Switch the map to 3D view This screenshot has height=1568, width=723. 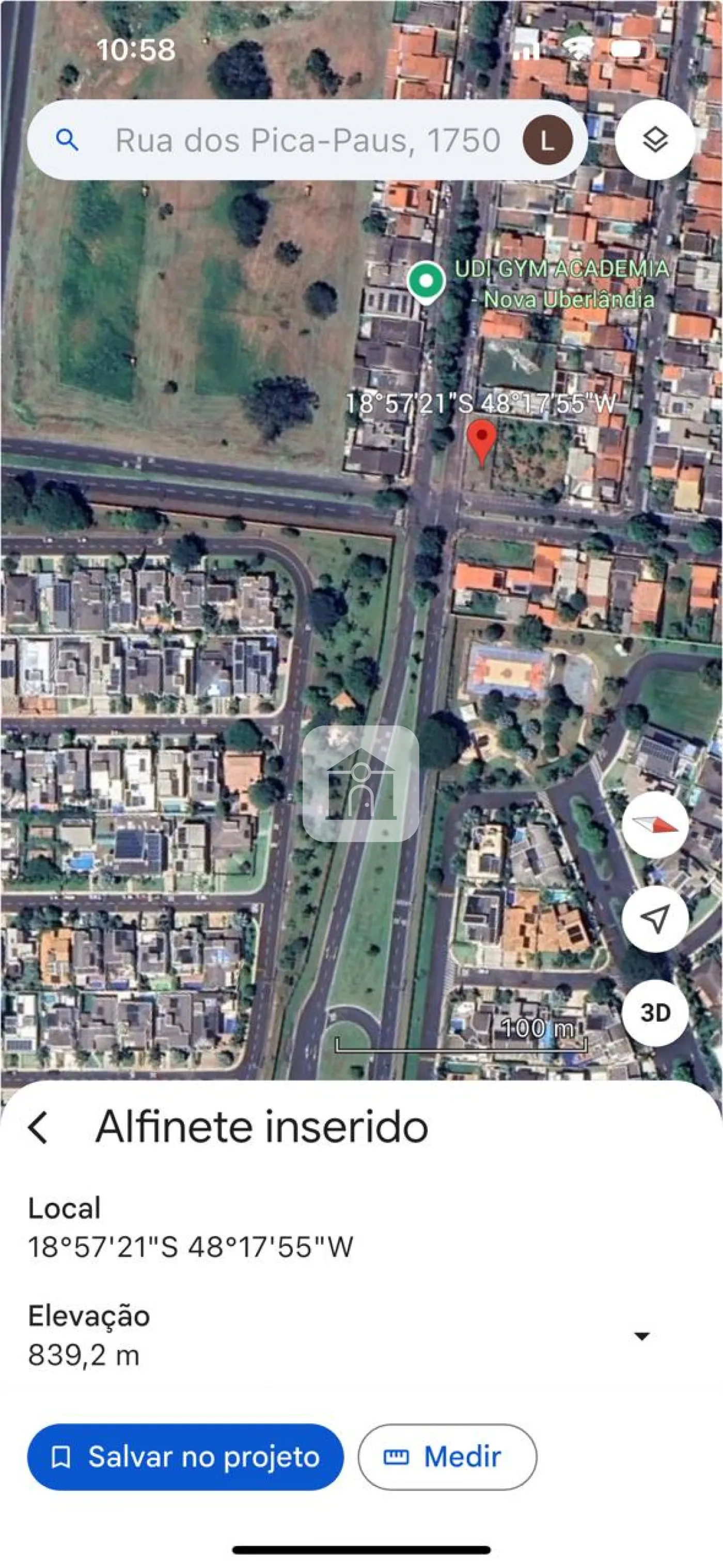[x=655, y=1013]
